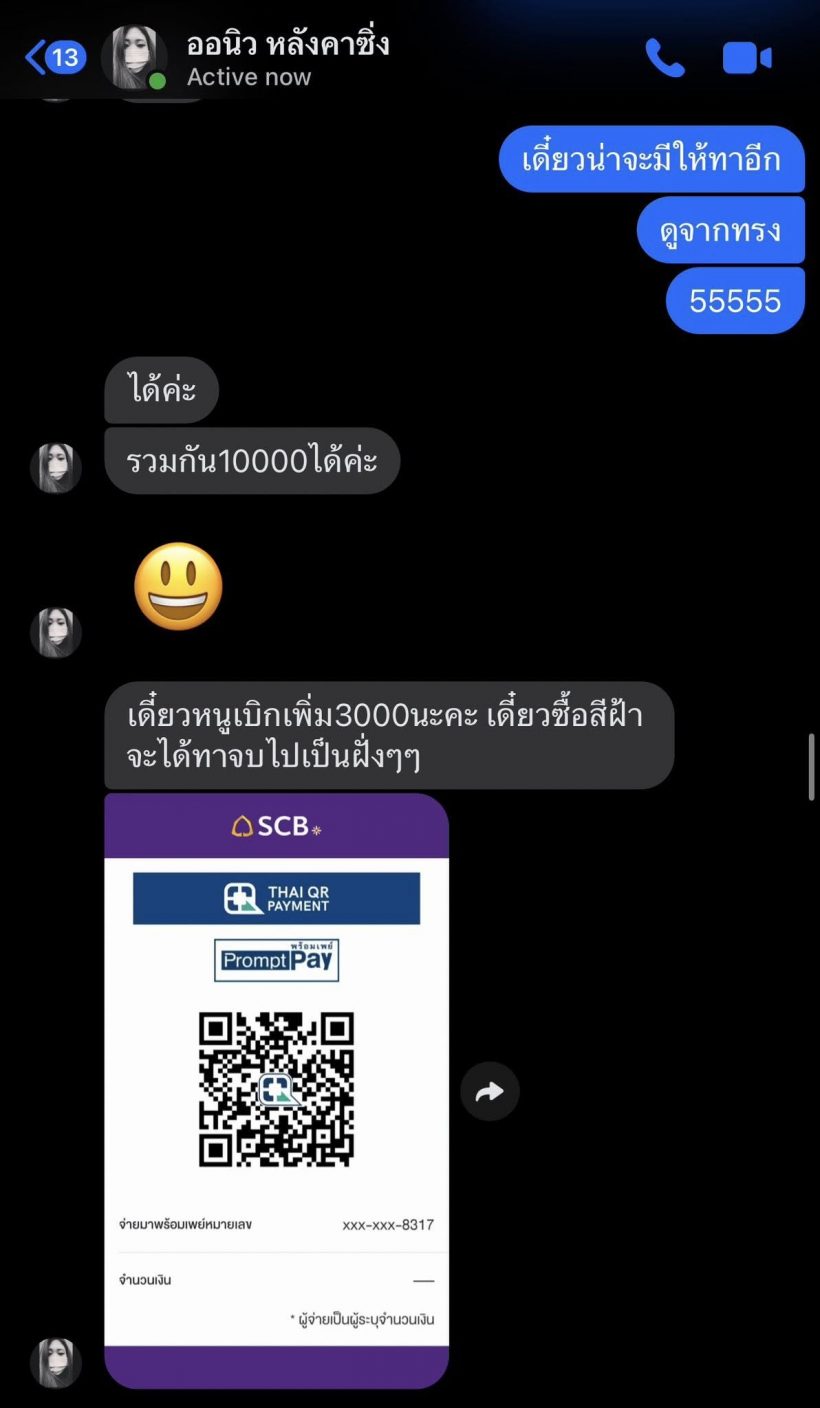Viewport: 820px width, 1408px height.
Task: Tap the avatar next to the QR slip
Action: (x=56, y=1362)
